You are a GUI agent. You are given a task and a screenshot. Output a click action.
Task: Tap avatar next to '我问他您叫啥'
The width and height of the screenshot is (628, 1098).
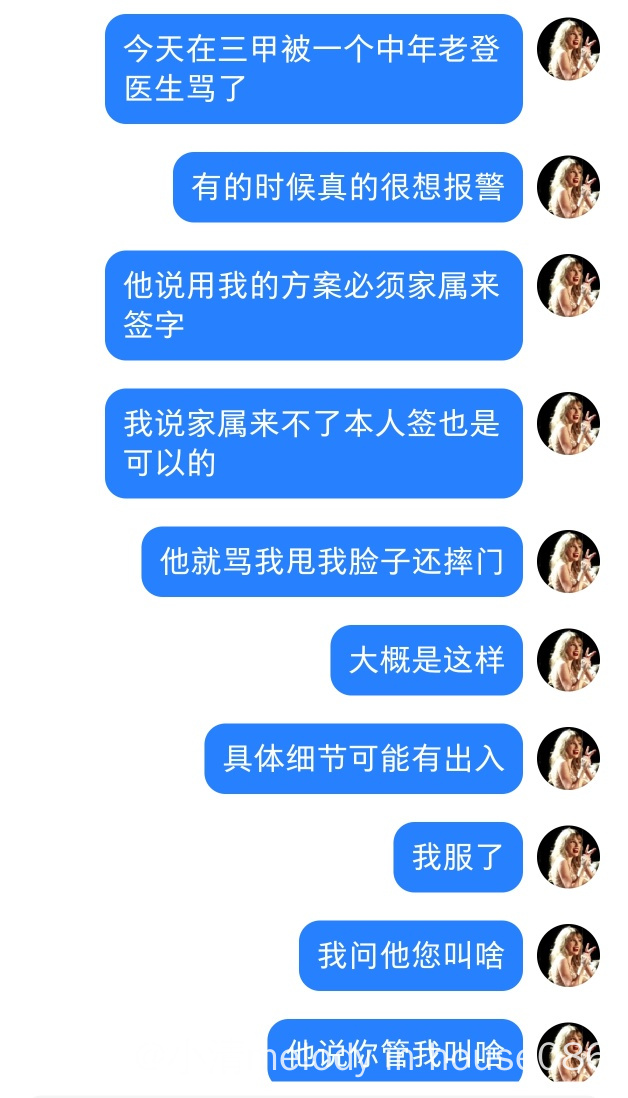click(568, 955)
